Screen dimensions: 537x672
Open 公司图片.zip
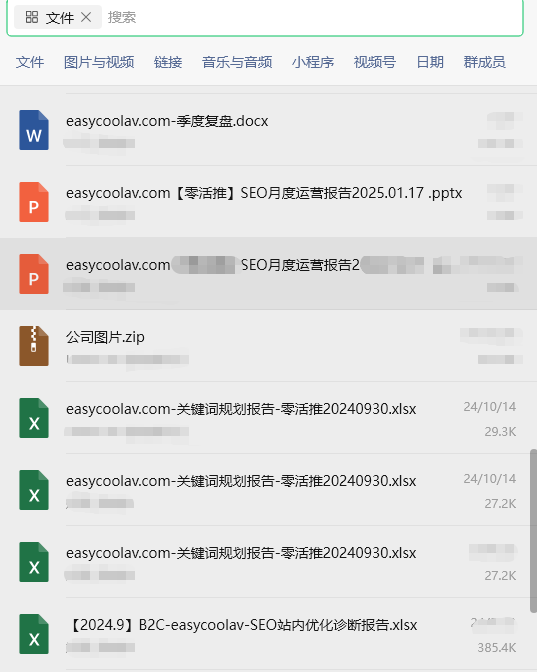(268, 345)
